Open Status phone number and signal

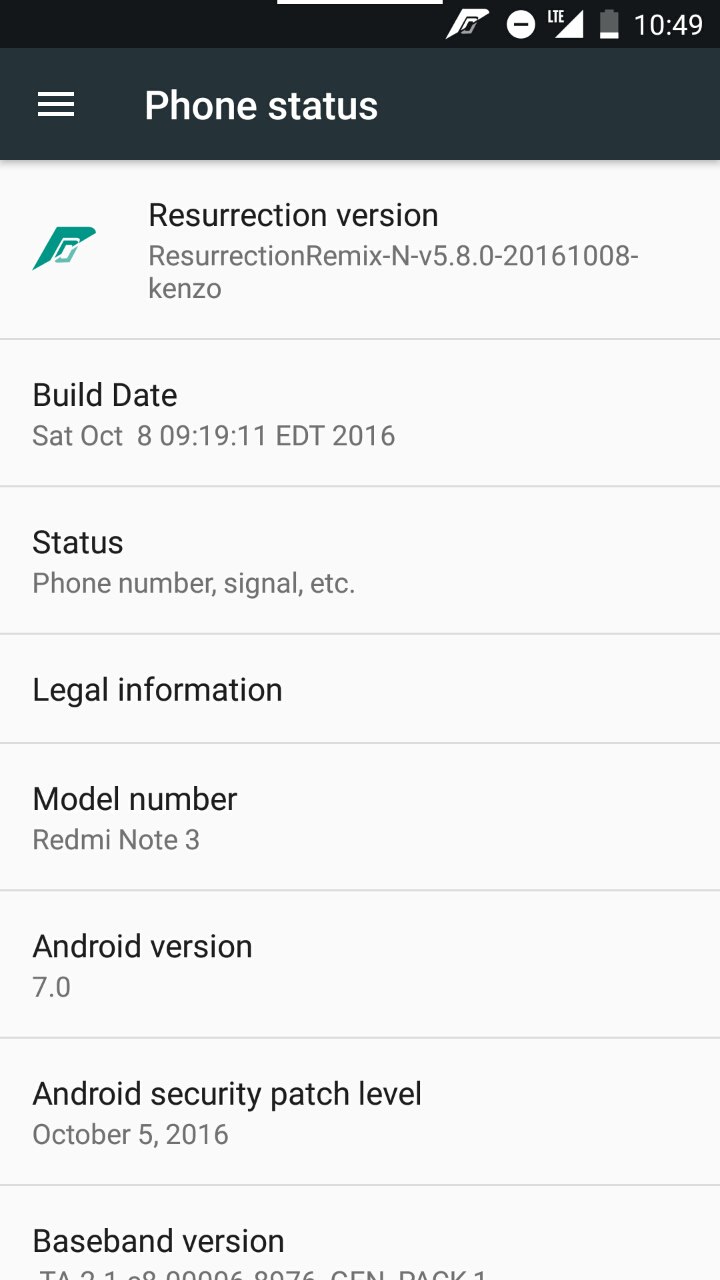[360, 560]
